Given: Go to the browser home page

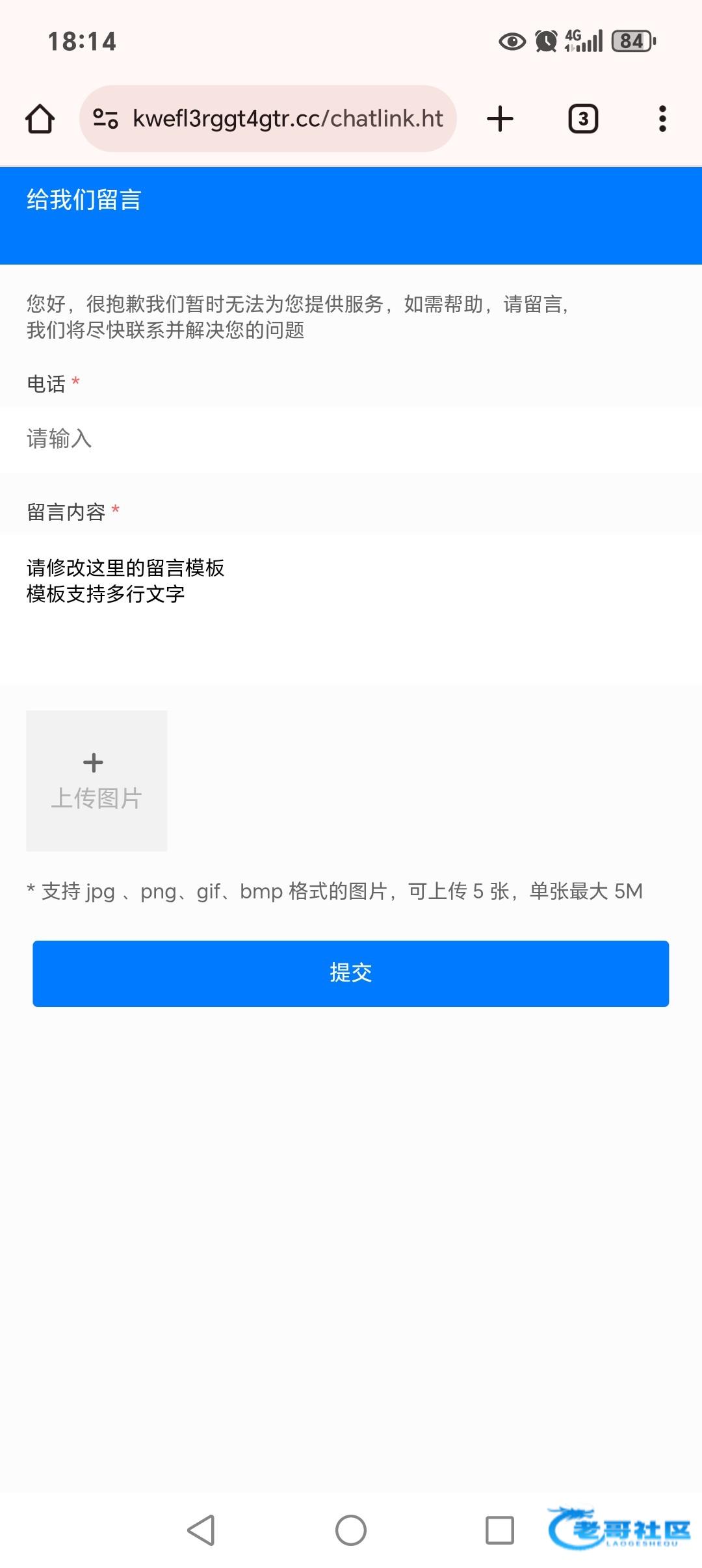Looking at the screenshot, I should coord(40,119).
